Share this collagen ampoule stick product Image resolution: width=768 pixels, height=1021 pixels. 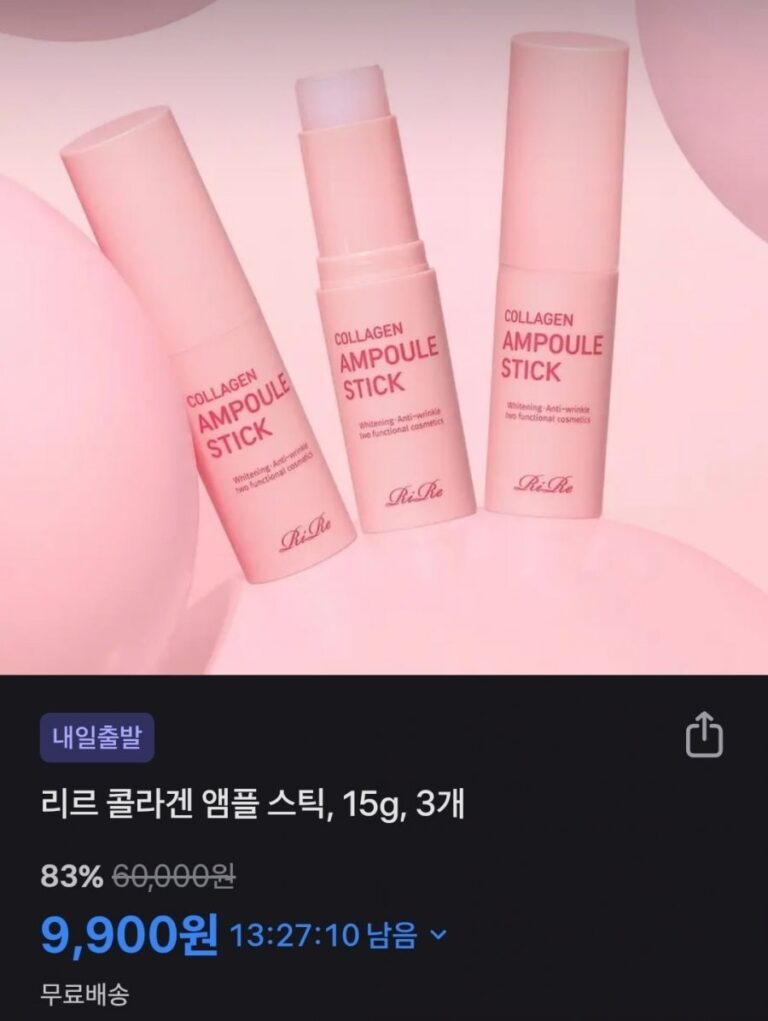click(704, 735)
